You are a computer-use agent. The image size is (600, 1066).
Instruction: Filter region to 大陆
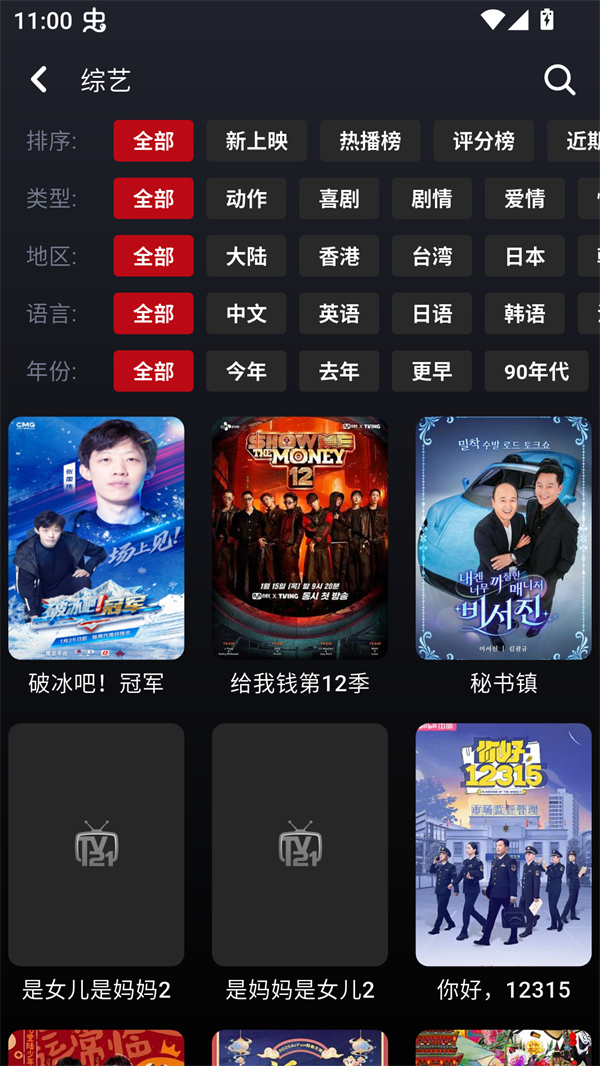point(246,257)
